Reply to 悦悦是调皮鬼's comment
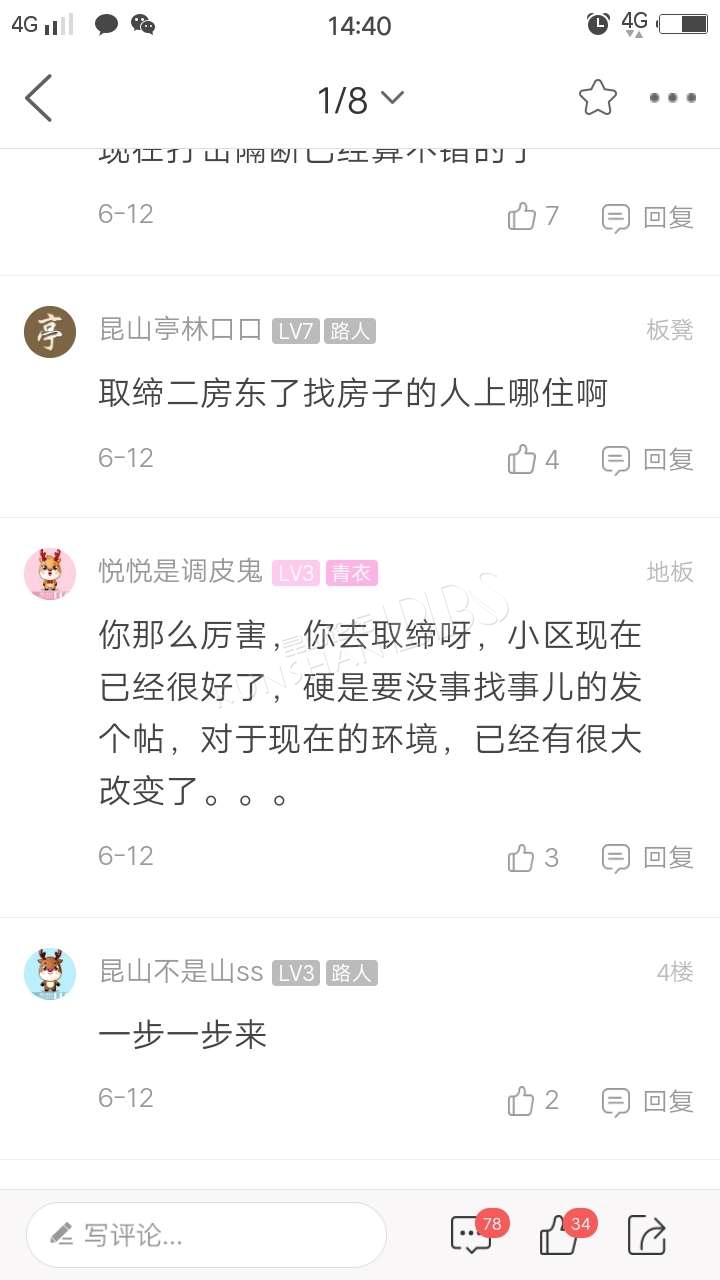Viewport: 720px width, 1280px height. [648, 858]
